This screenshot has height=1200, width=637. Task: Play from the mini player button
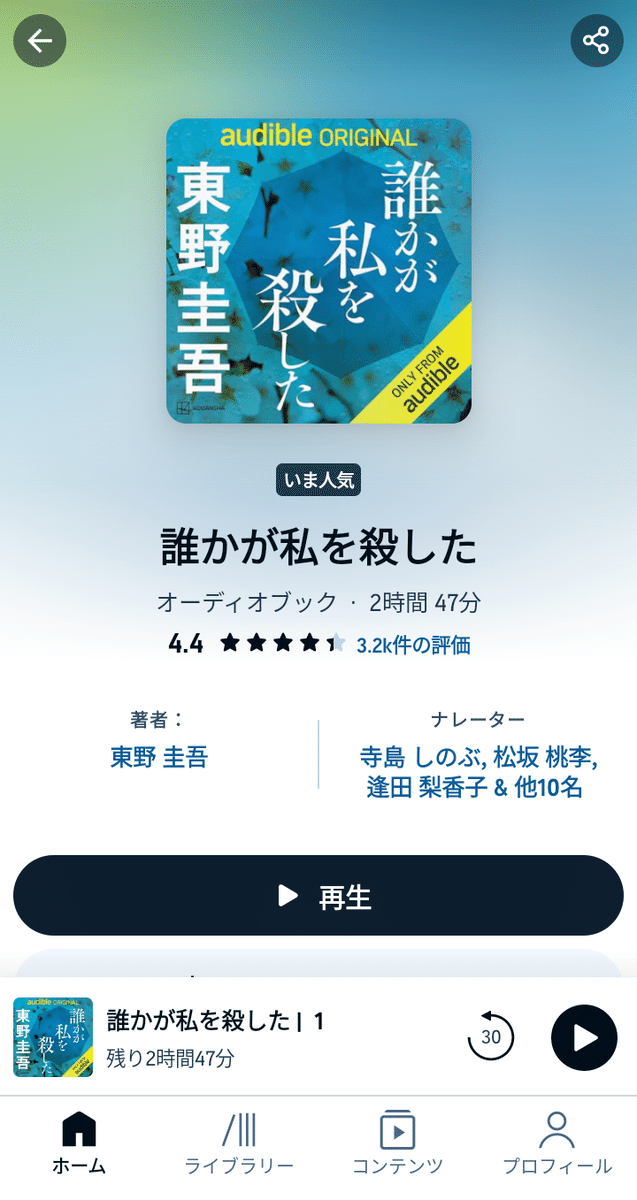coord(584,1038)
